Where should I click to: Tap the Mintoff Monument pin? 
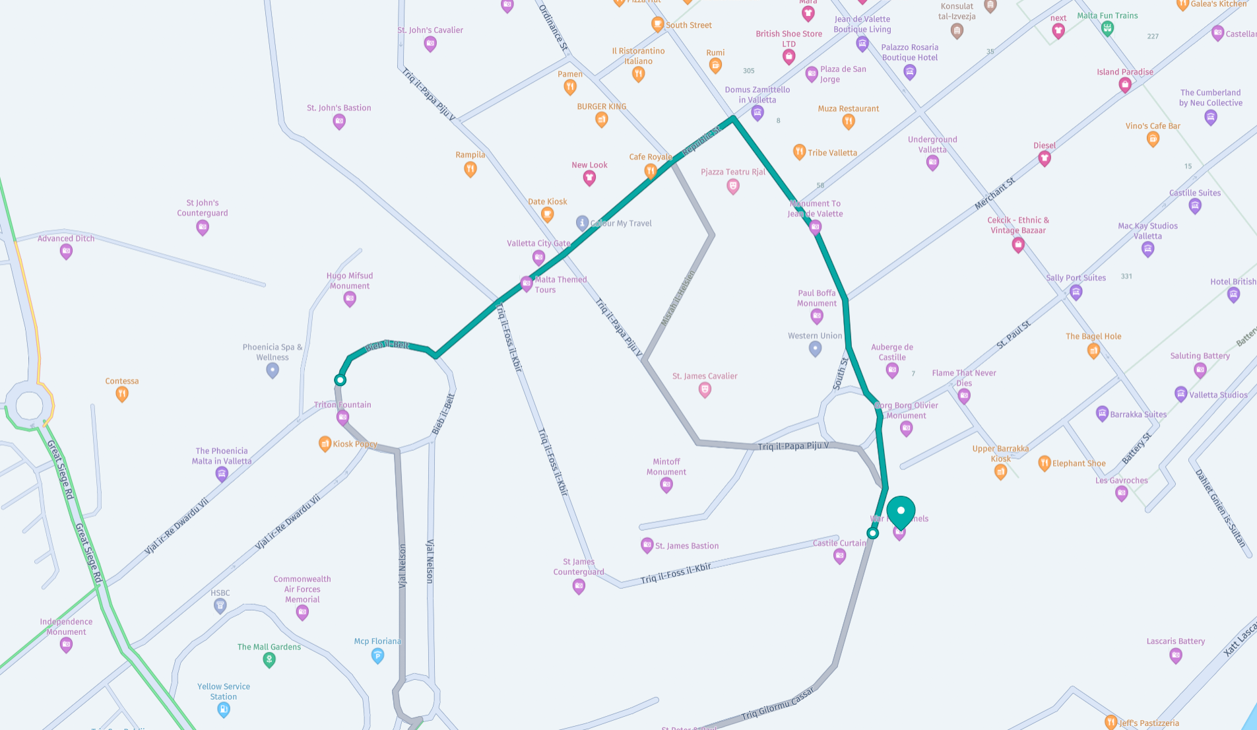[x=666, y=485]
